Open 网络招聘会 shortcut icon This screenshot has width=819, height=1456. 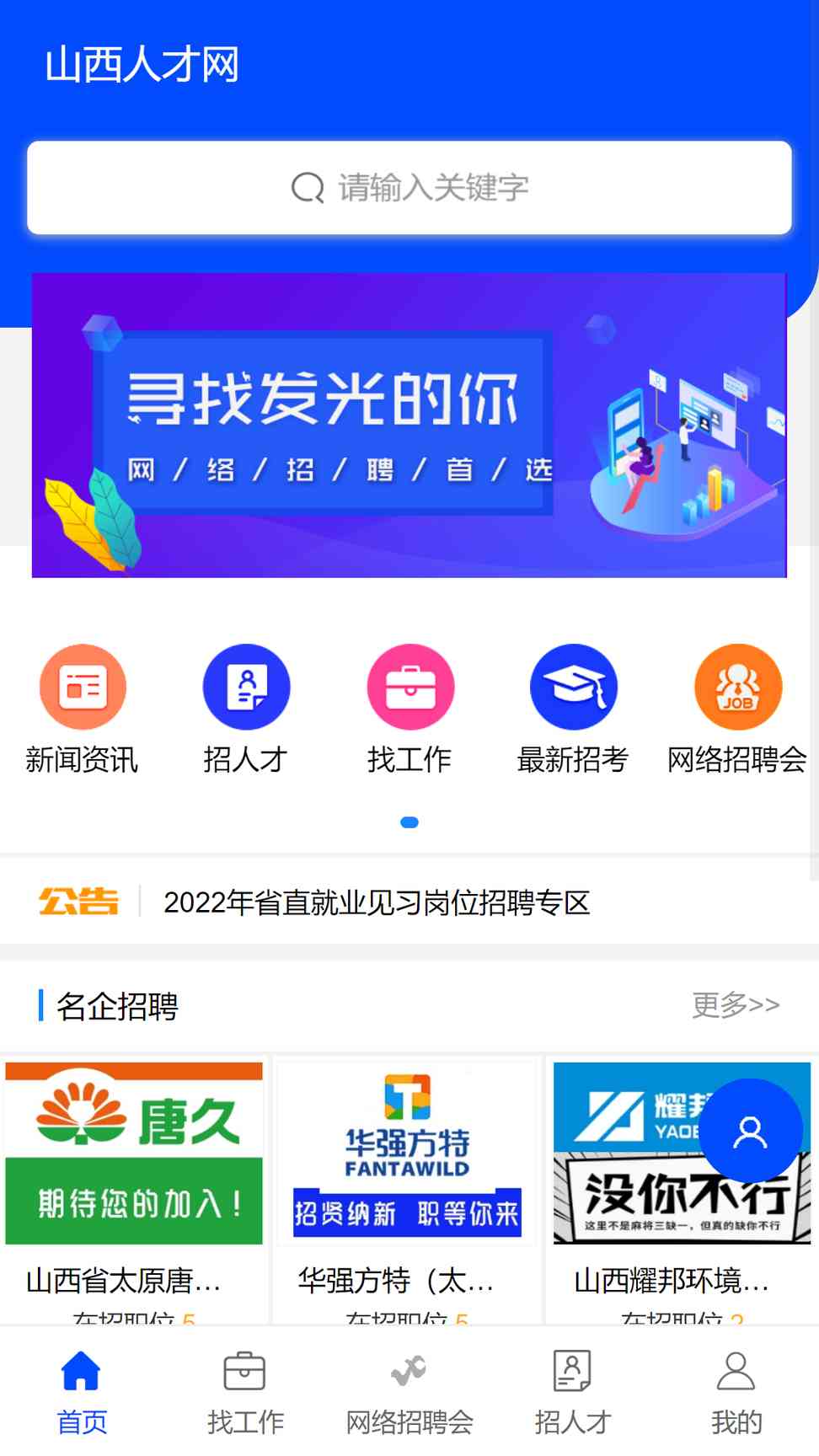point(738,687)
